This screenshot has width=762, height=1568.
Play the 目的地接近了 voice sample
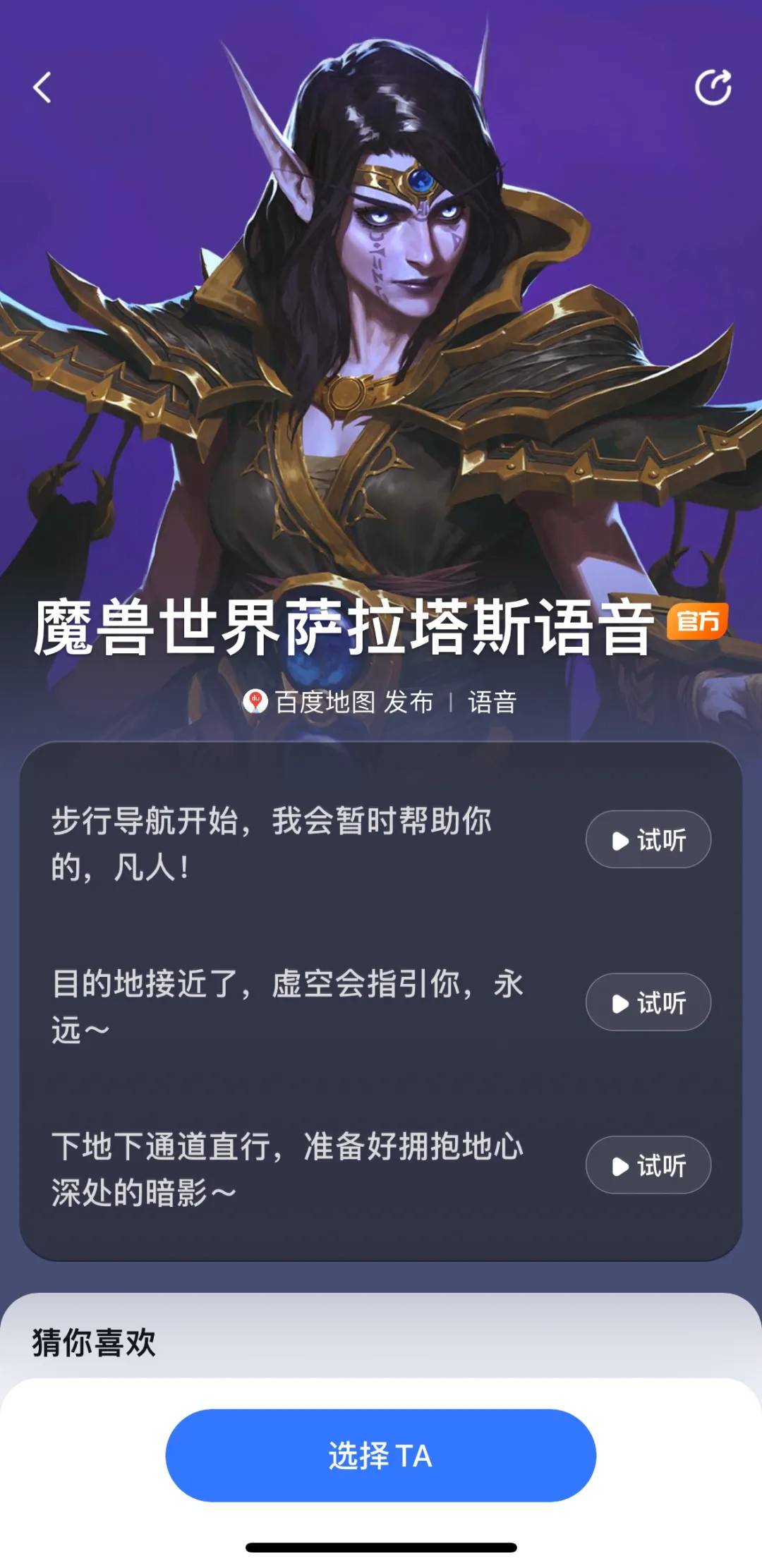648,1002
